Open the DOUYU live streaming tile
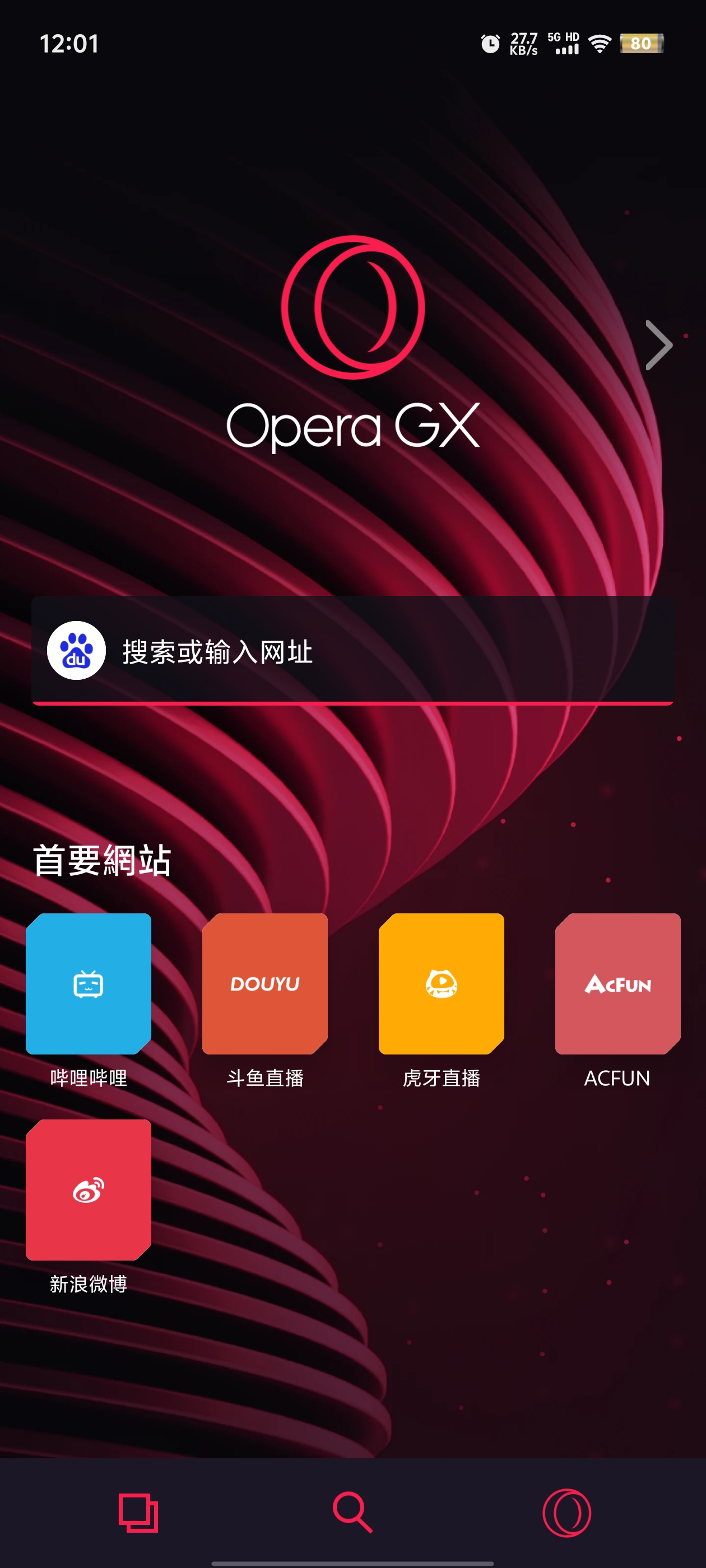The image size is (706, 1568). [264, 984]
